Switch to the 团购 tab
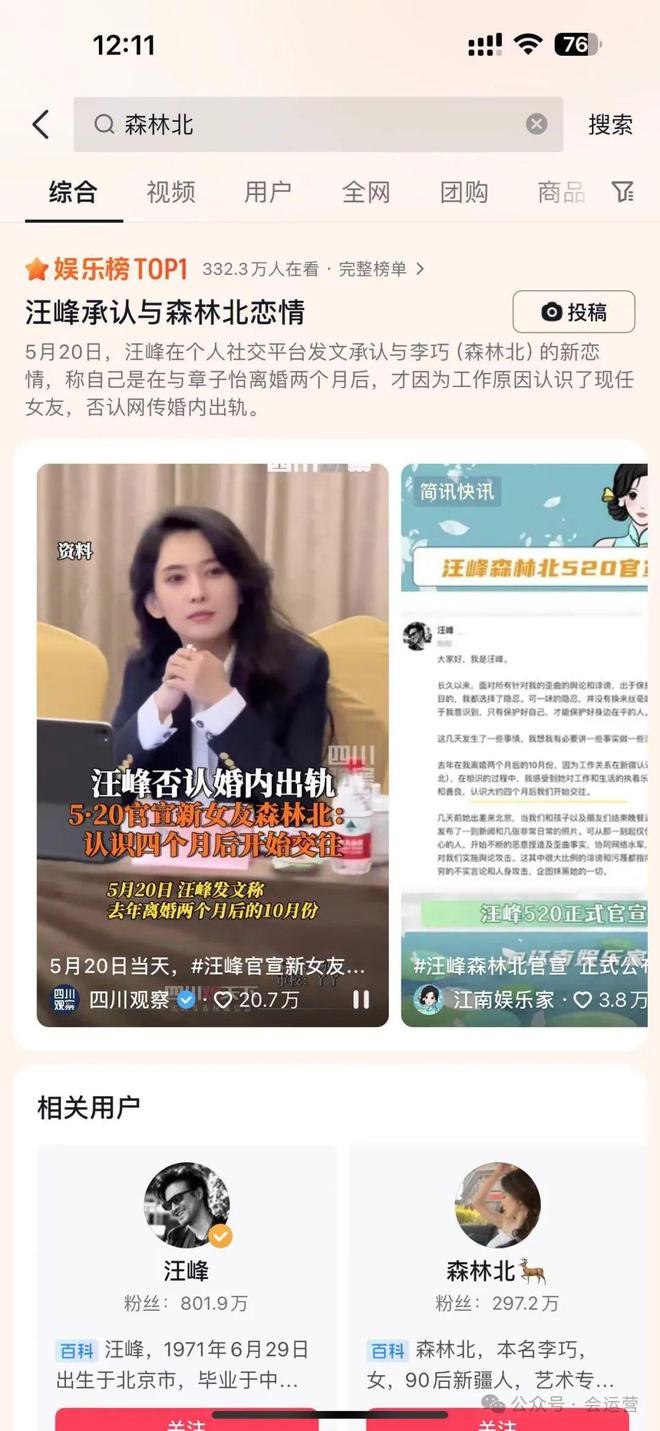This screenshot has width=660, height=1431. click(x=464, y=192)
